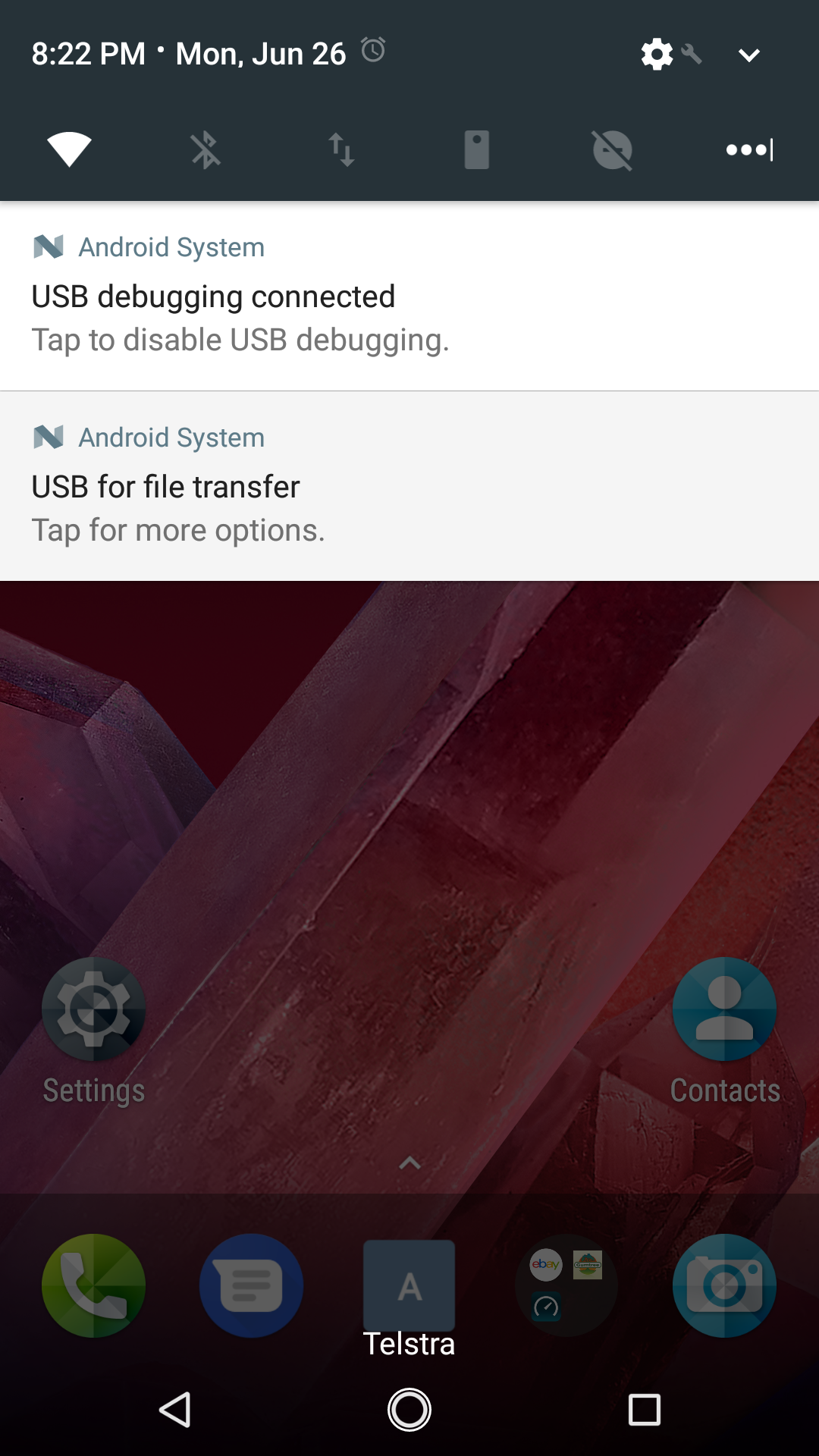
Task: Toggle the mobile data quick setting
Action: [341, 149]
